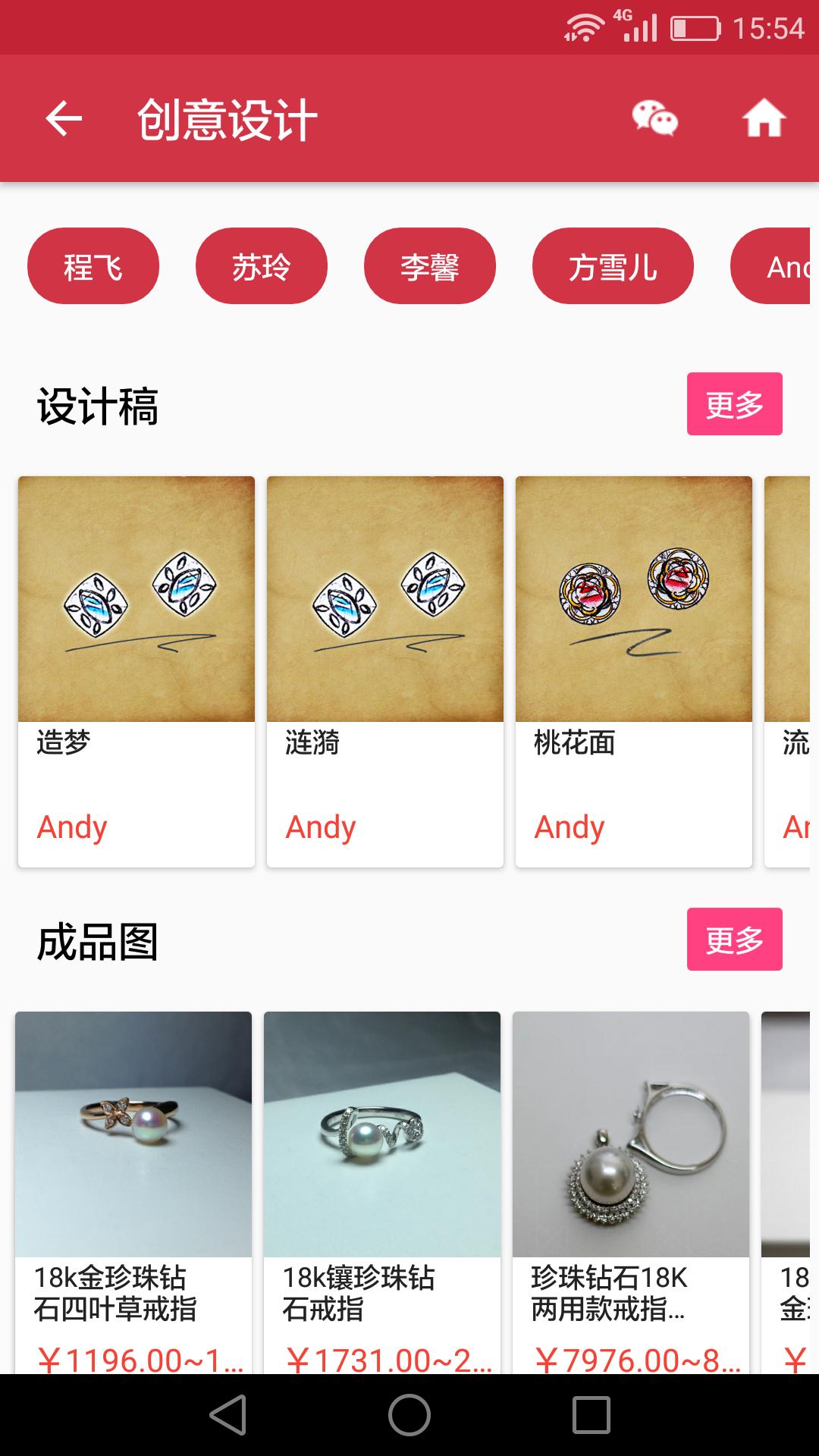Choose designer 李馨
The image size is (819, 1456).
430,266
